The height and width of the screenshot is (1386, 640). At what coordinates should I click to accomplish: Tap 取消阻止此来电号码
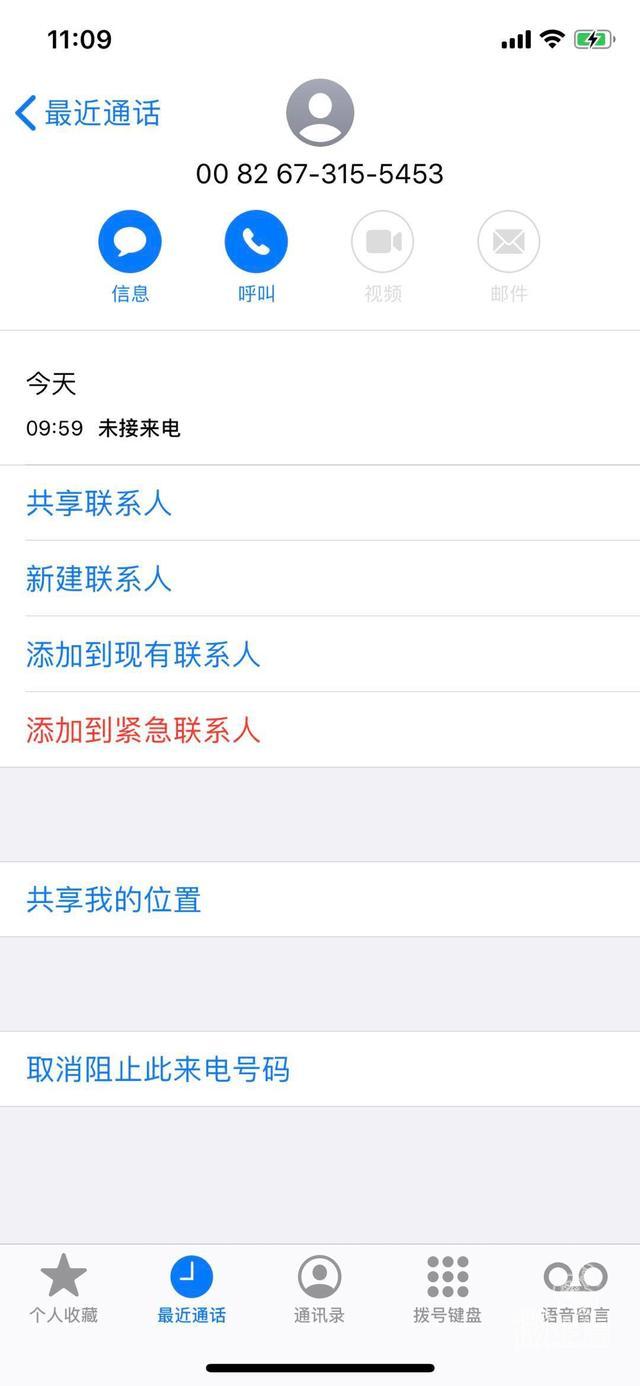point(158,1070)
